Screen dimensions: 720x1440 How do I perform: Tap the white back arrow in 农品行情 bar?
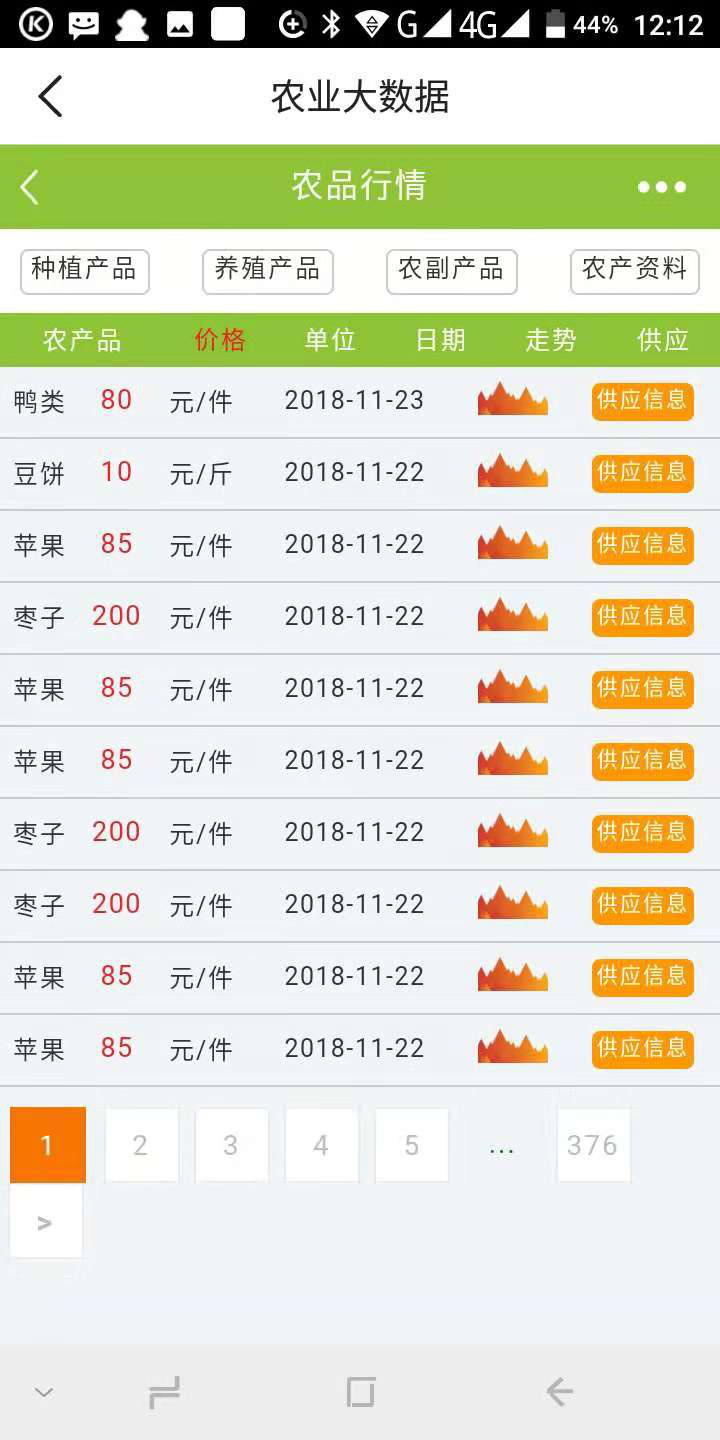tap(30, 187)
